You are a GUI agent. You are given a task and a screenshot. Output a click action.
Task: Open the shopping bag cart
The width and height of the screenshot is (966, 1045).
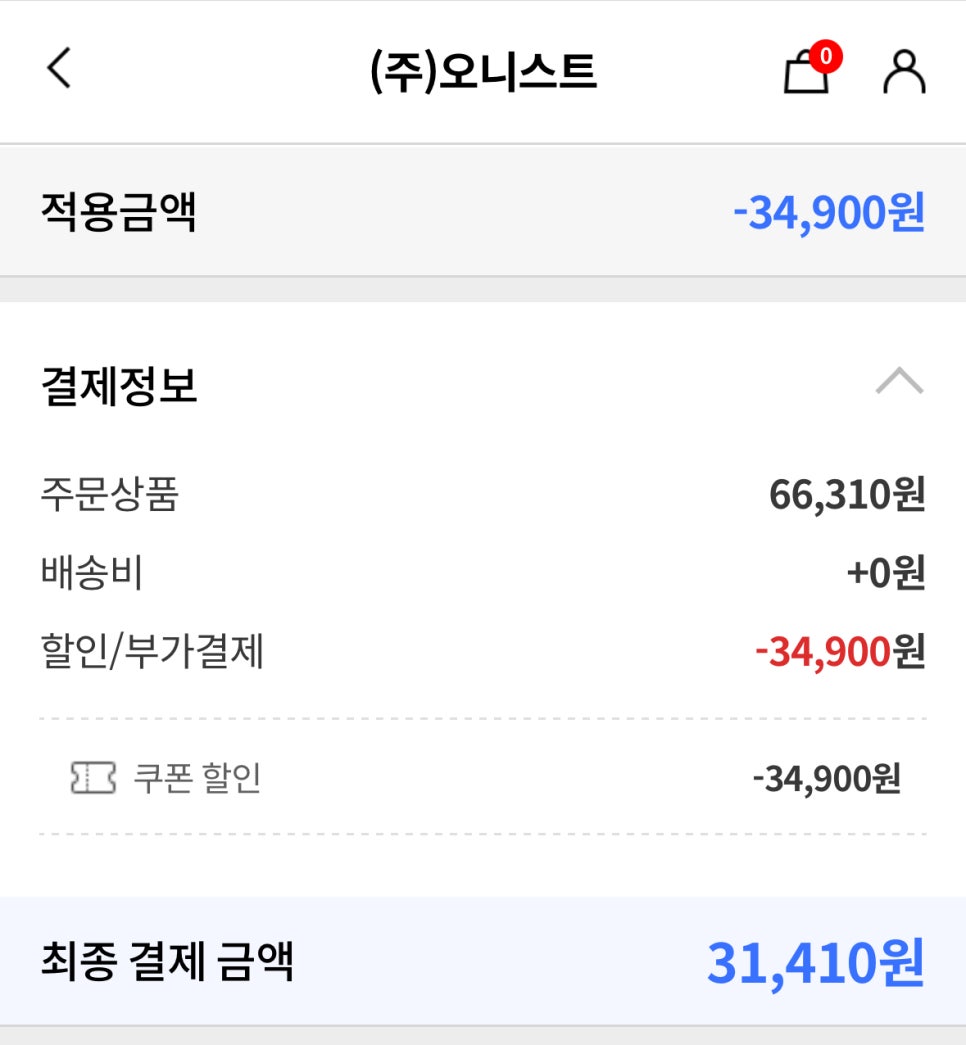coord(807,72)
